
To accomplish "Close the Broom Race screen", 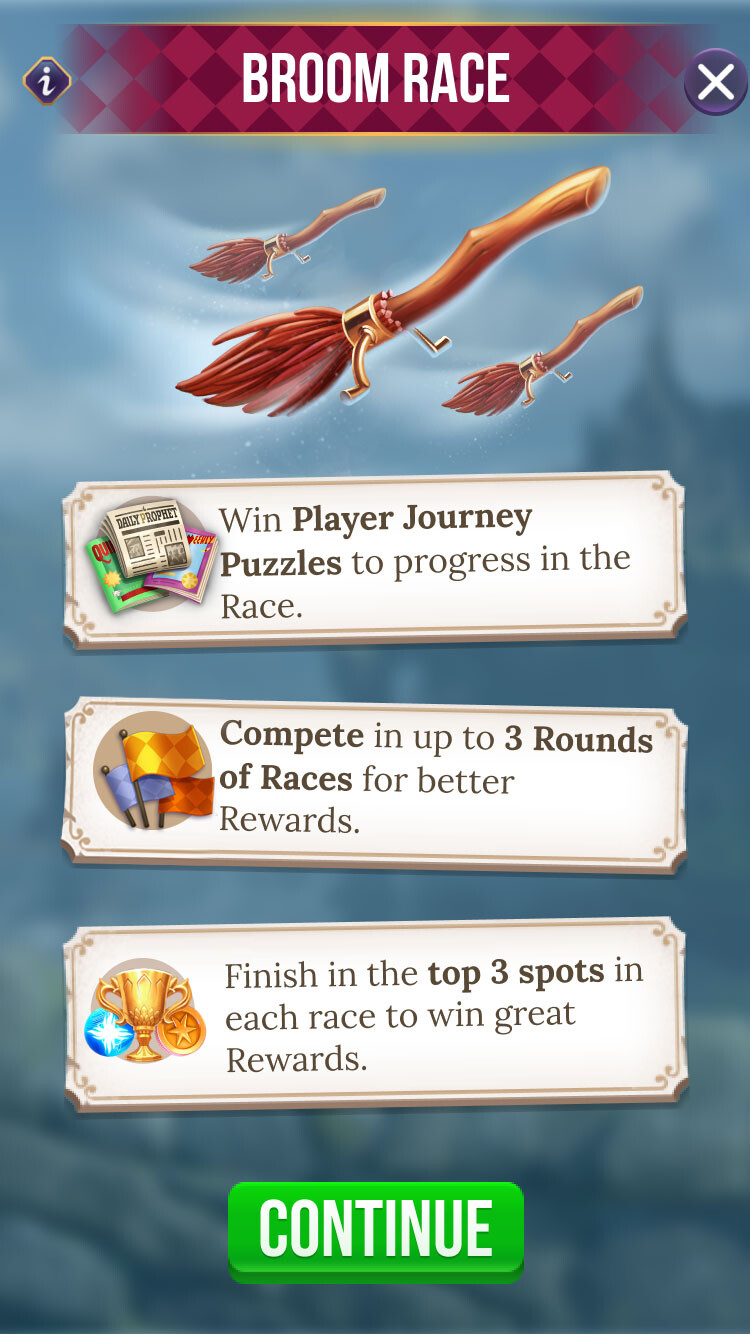I will (x=715, y=83).
